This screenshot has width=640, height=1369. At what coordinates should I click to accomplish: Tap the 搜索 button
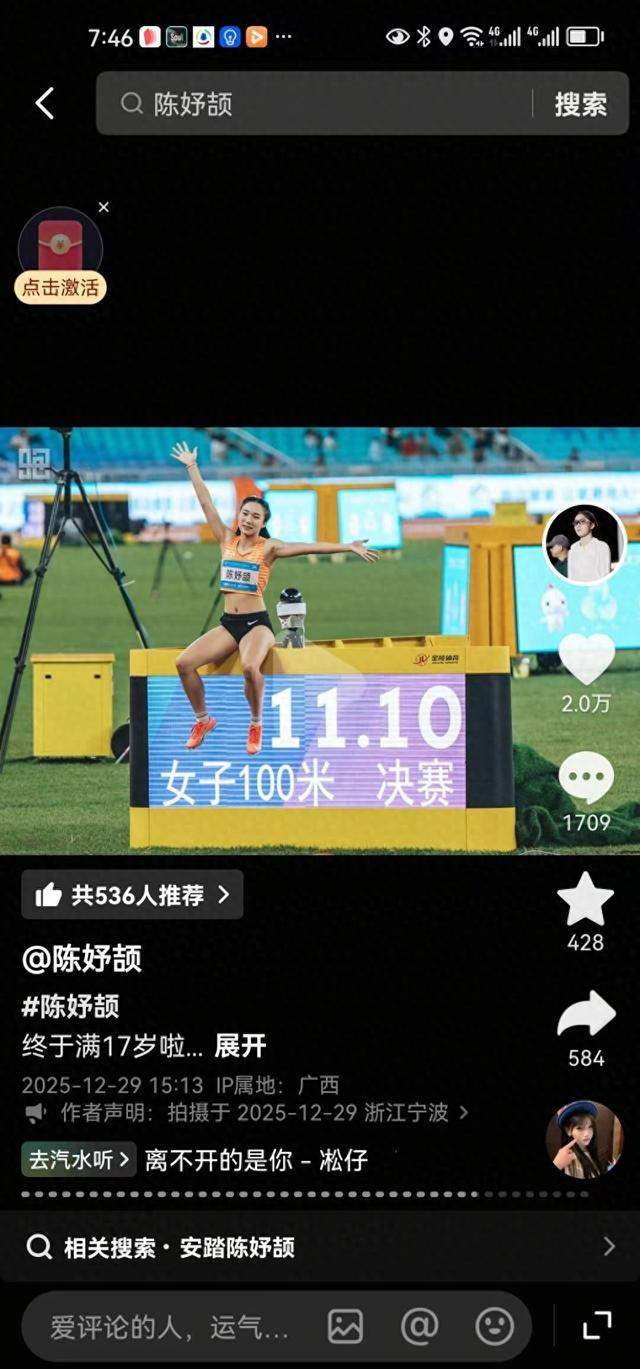coord(581,103)
